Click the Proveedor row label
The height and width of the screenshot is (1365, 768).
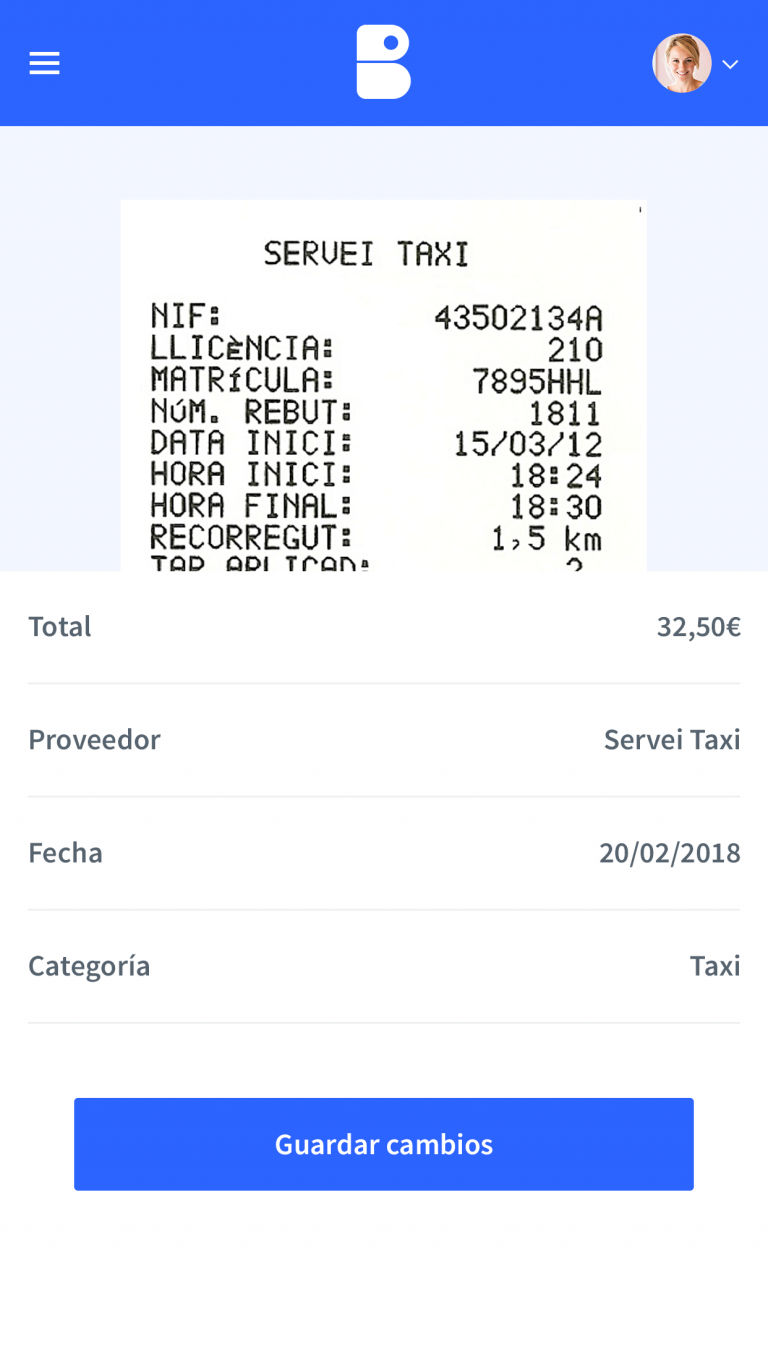coord(94,739)
